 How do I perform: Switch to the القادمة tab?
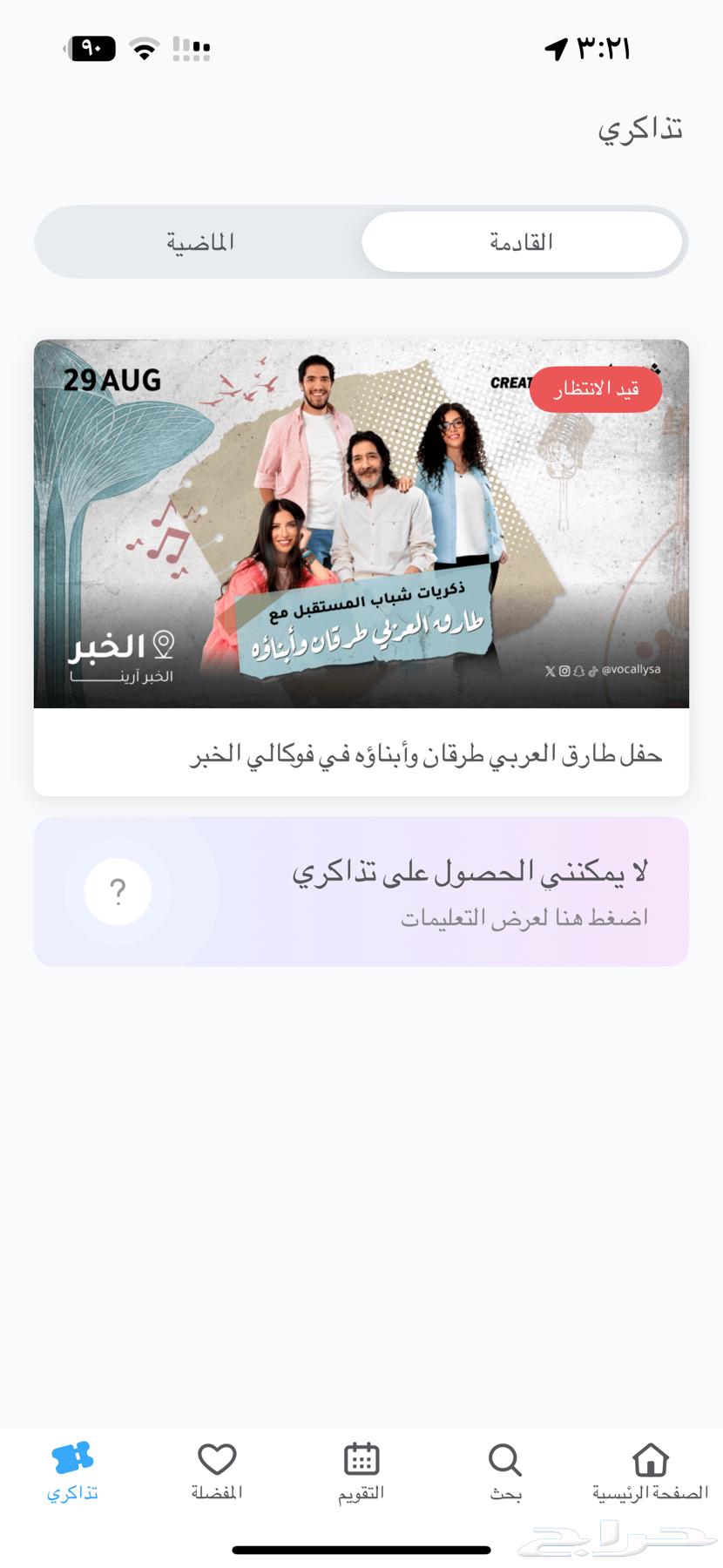pos(523,242)
